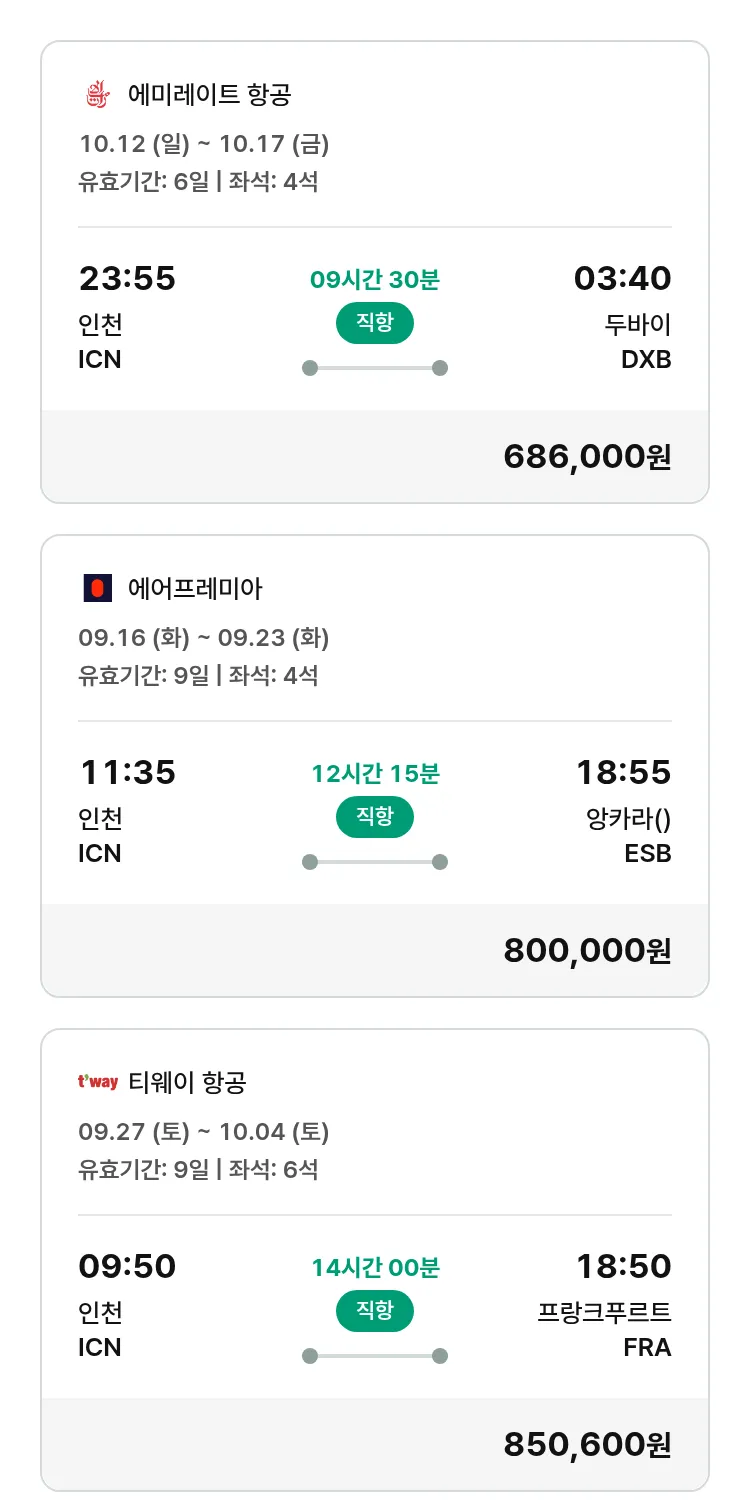Click the t'way airline logo icon
The height and width of the screenshot is (1510, 750).
pyautogui.click(x=97, y=1081)
